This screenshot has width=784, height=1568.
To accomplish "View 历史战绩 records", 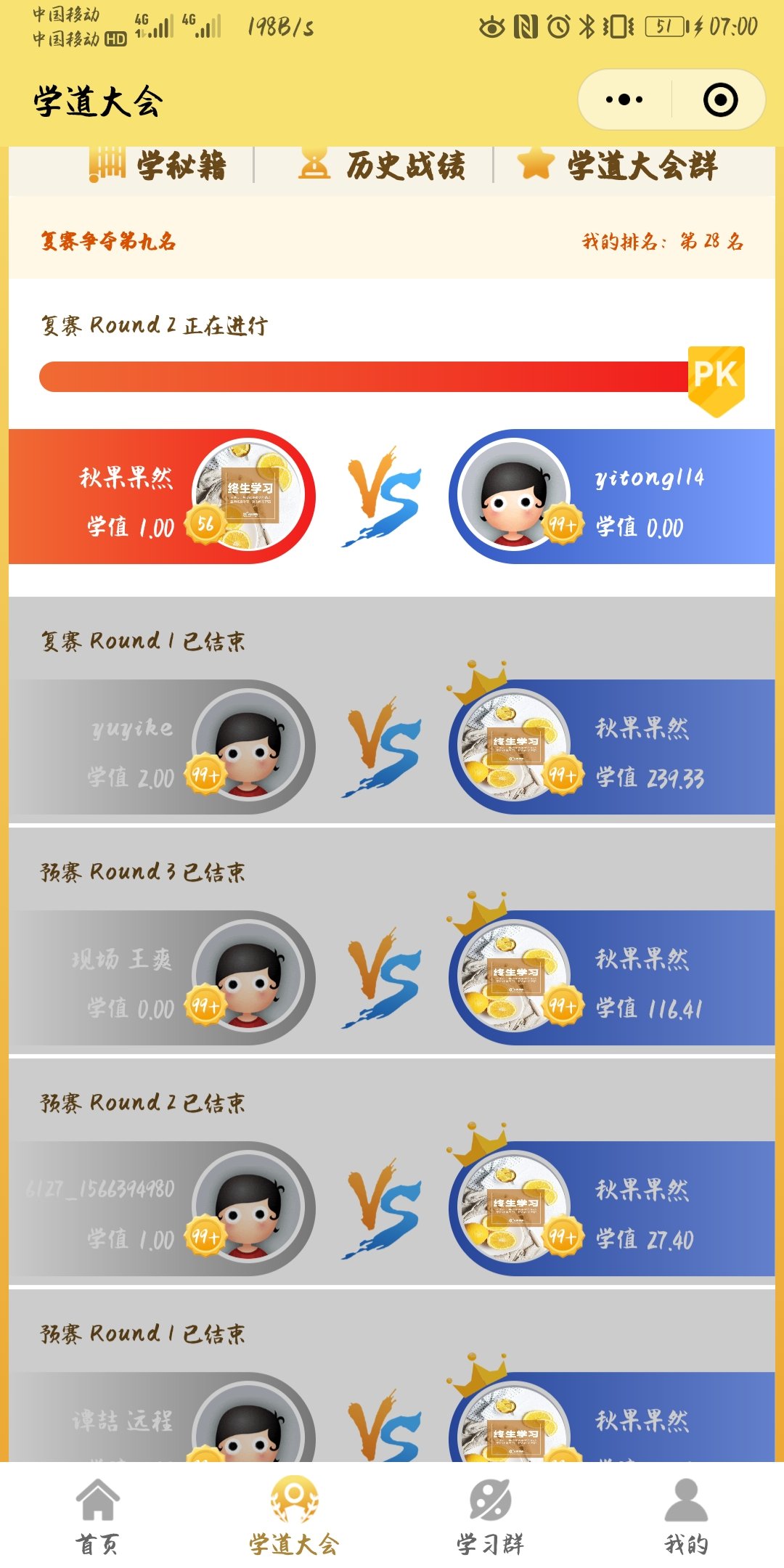I will (382, 166).
